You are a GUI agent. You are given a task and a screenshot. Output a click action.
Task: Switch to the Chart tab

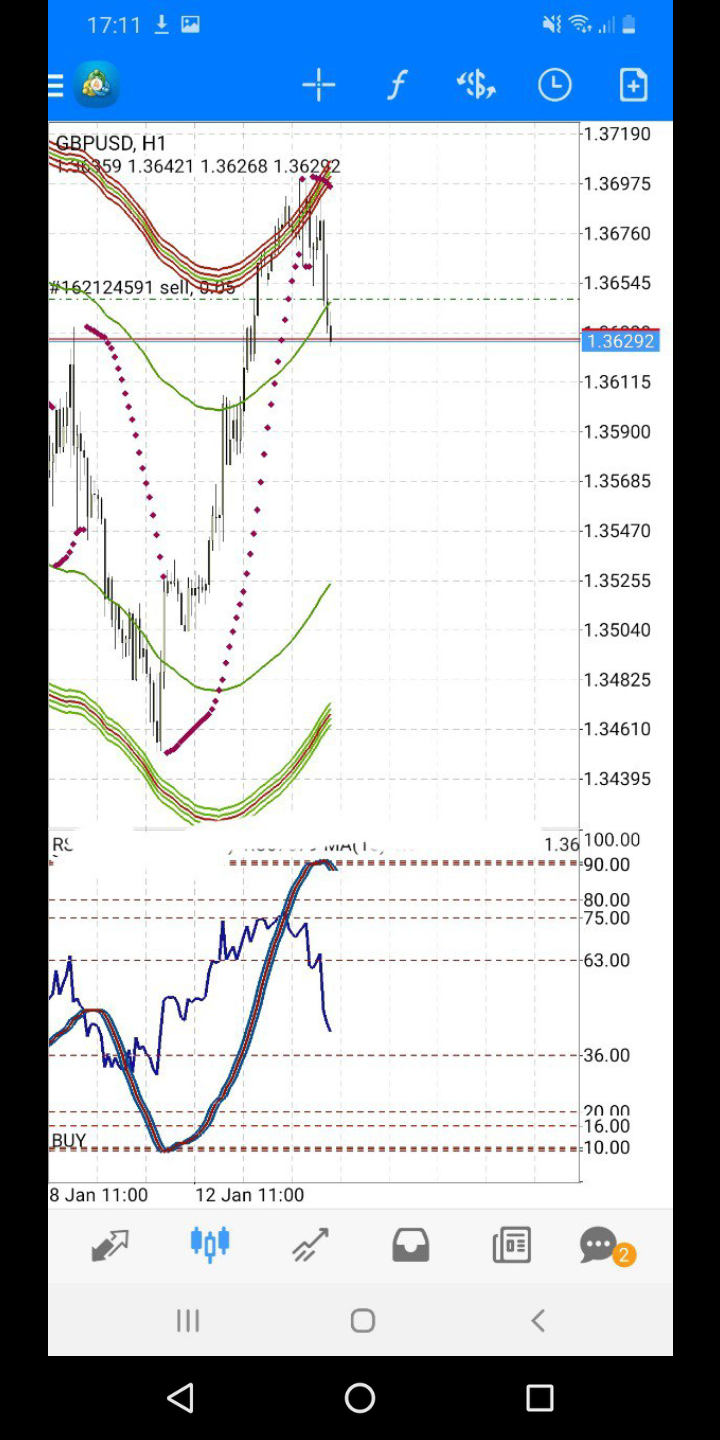tap(210, 1245)
